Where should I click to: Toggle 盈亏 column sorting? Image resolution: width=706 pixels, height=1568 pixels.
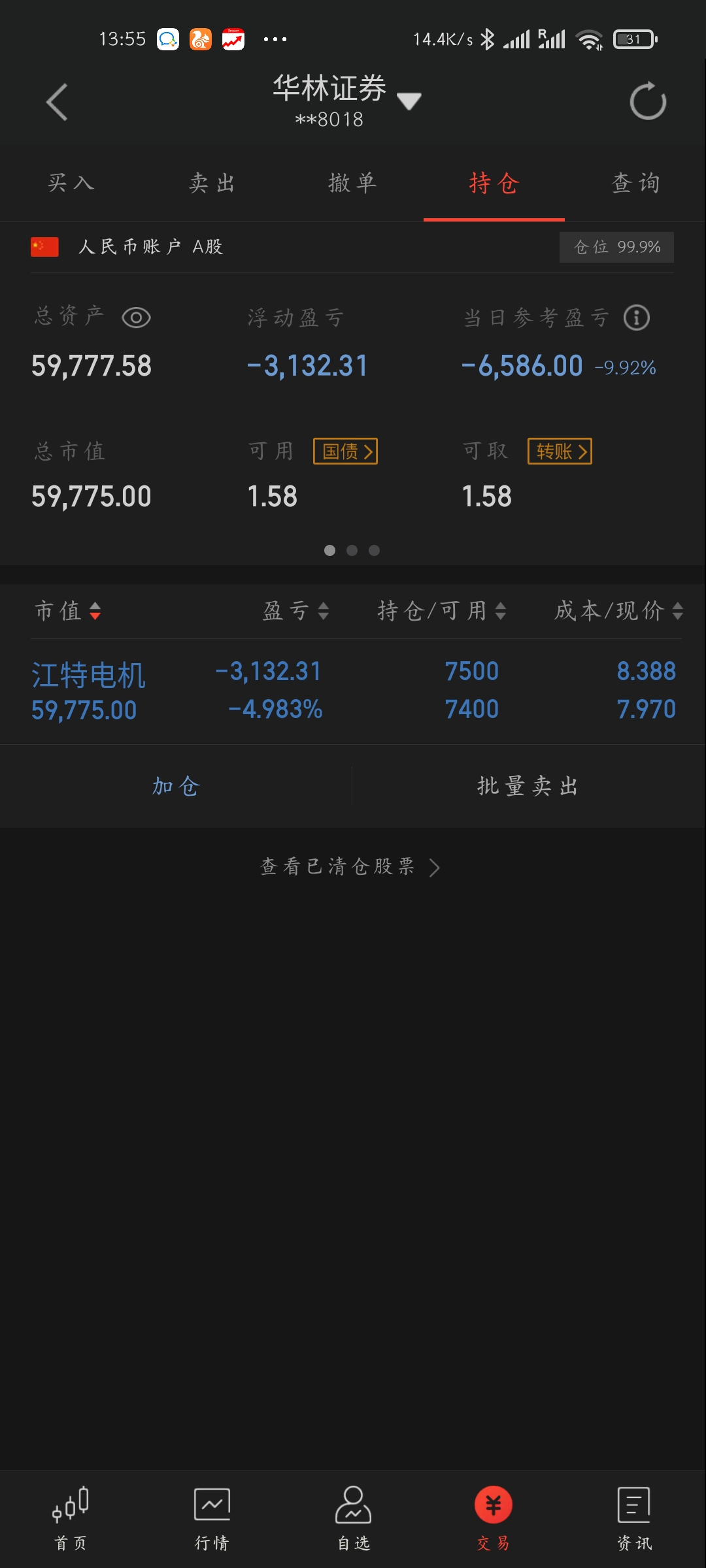295,612
